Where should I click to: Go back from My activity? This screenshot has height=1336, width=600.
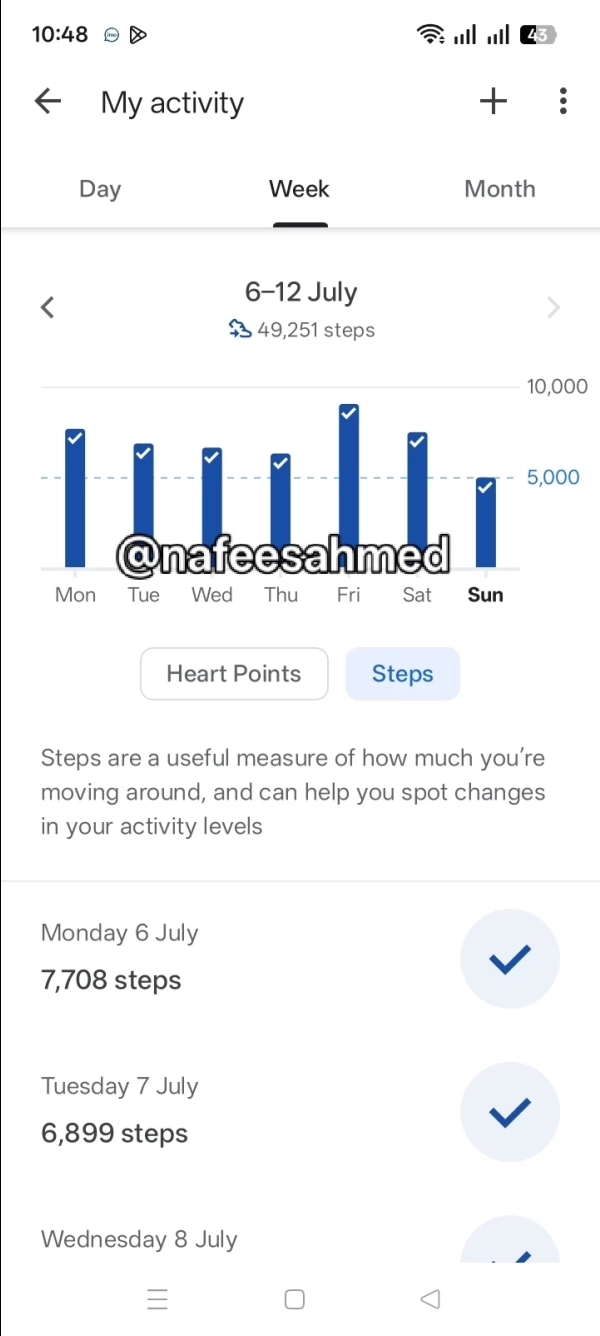click(47, 101)
